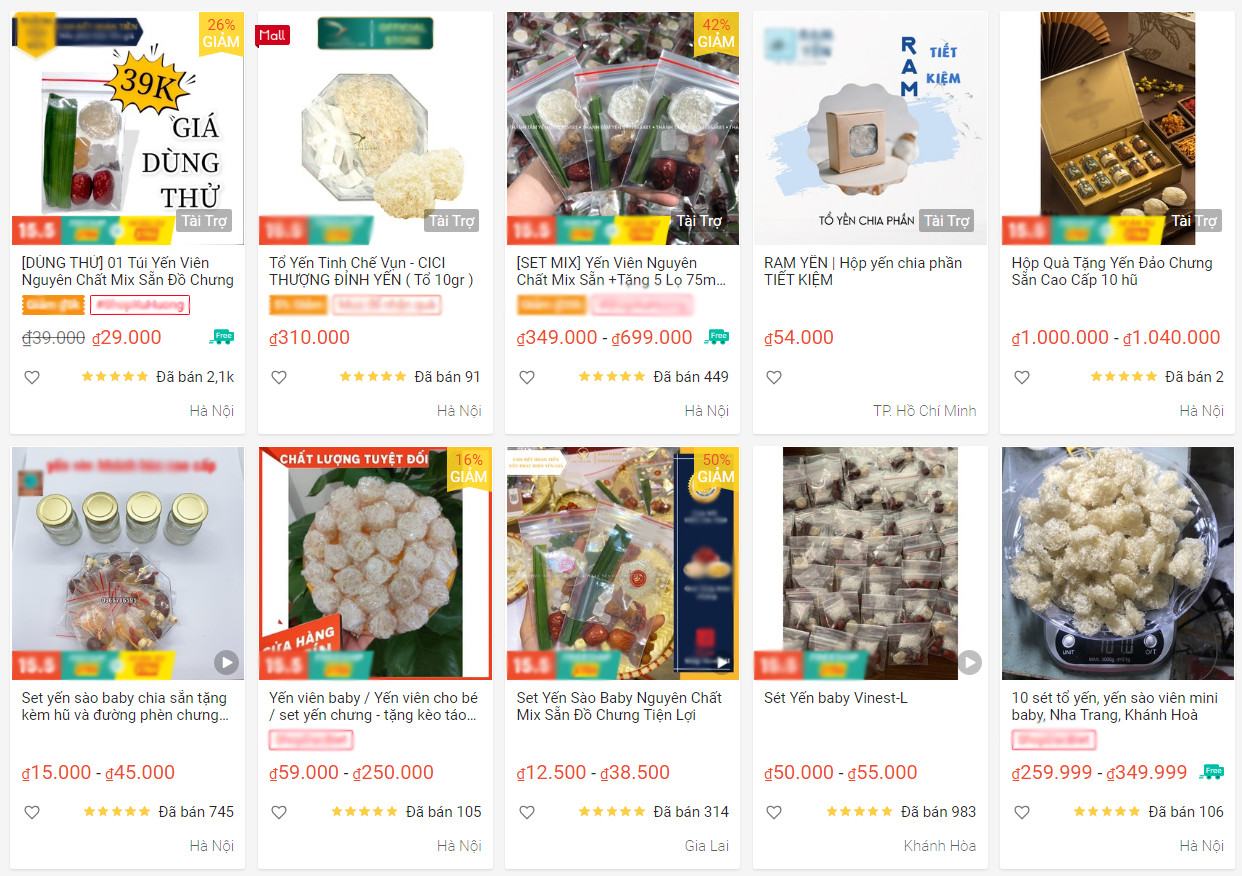Heart the Yến viên baby cho bé product
This screenshot has height=876, width=1242.
279,812
